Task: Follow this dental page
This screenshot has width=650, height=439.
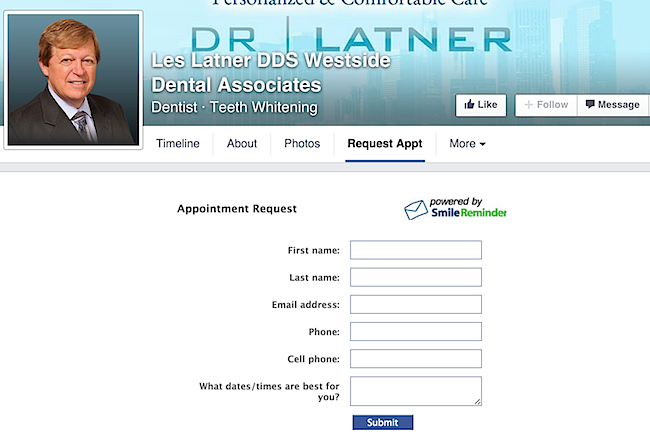Action: [546, 105]
